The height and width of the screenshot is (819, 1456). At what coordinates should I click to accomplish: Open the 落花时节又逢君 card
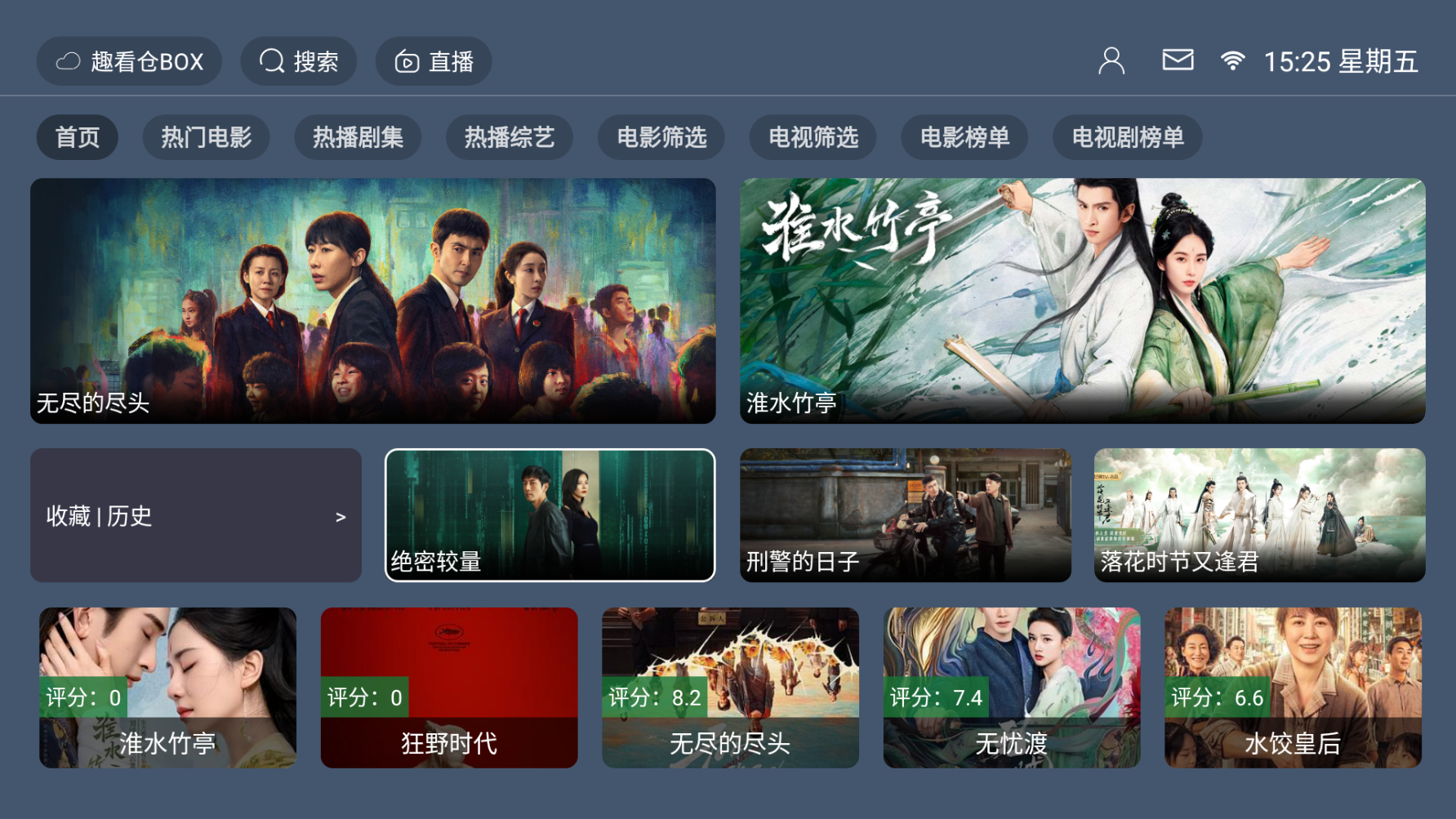[x=1259, y=515]
